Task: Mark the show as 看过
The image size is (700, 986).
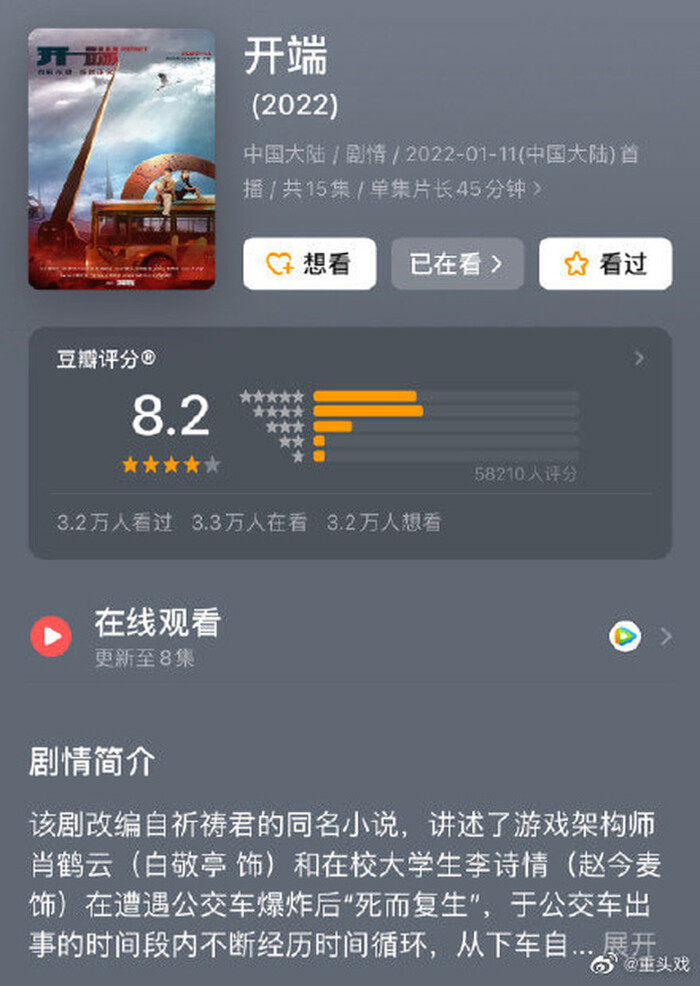Action: [605, 264]
